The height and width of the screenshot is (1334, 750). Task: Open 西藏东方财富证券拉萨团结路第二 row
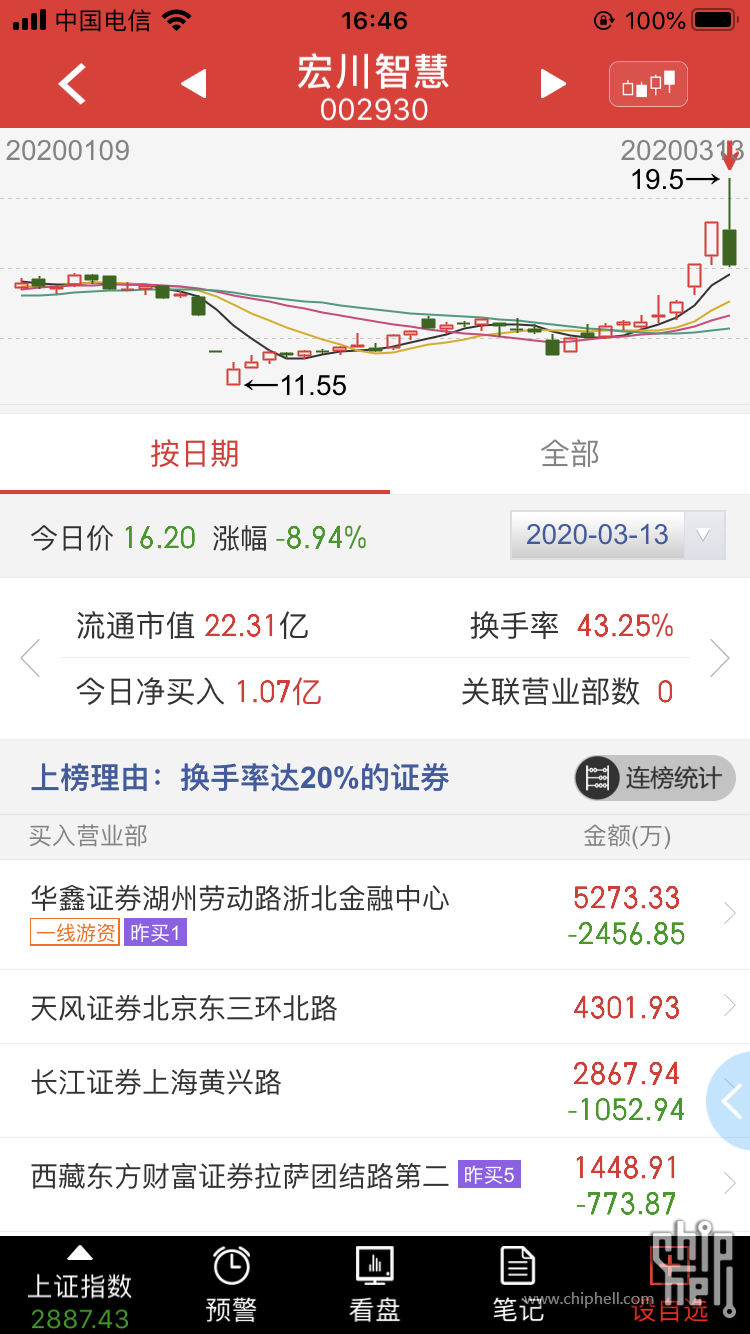pyautogui.click(x=375, y=1185)
